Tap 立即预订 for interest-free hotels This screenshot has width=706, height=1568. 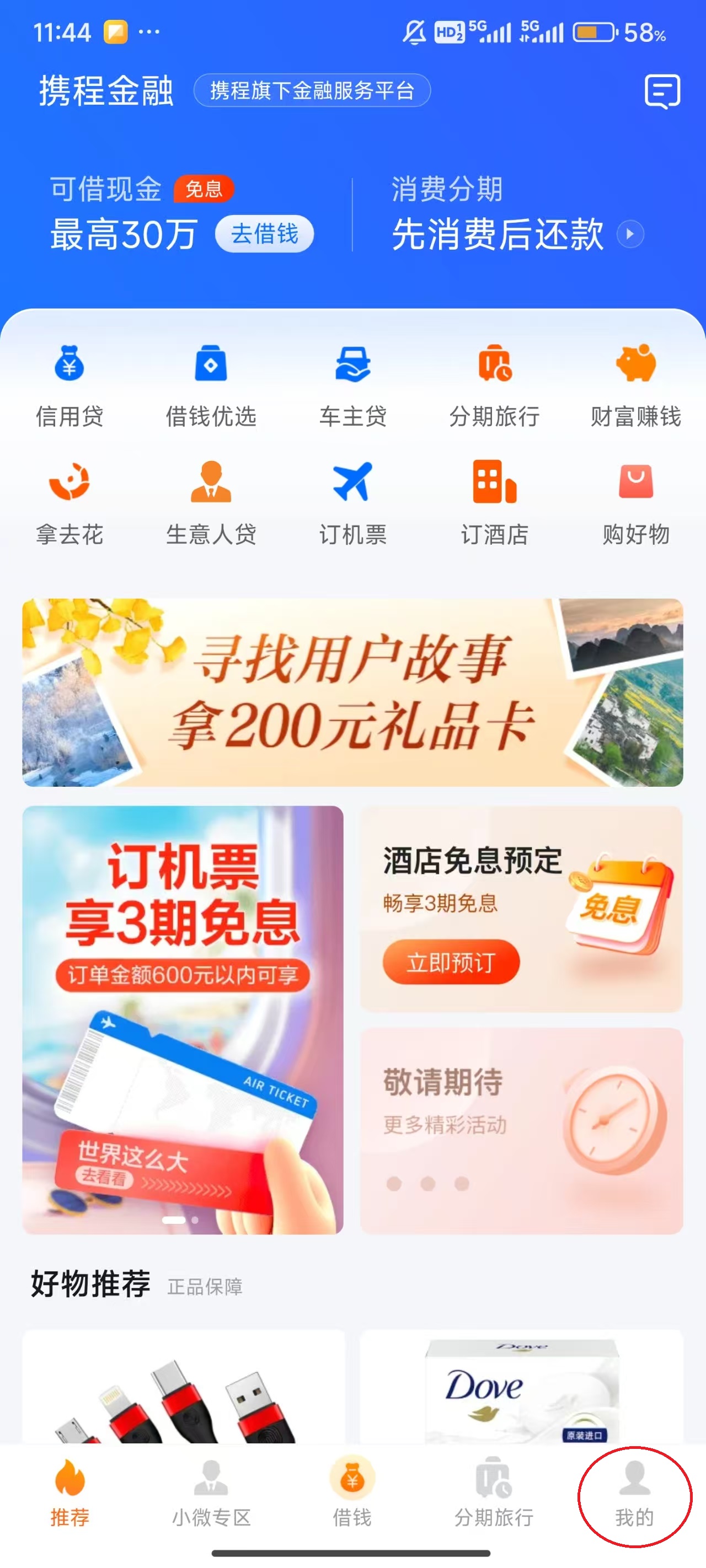click(451, 962)
